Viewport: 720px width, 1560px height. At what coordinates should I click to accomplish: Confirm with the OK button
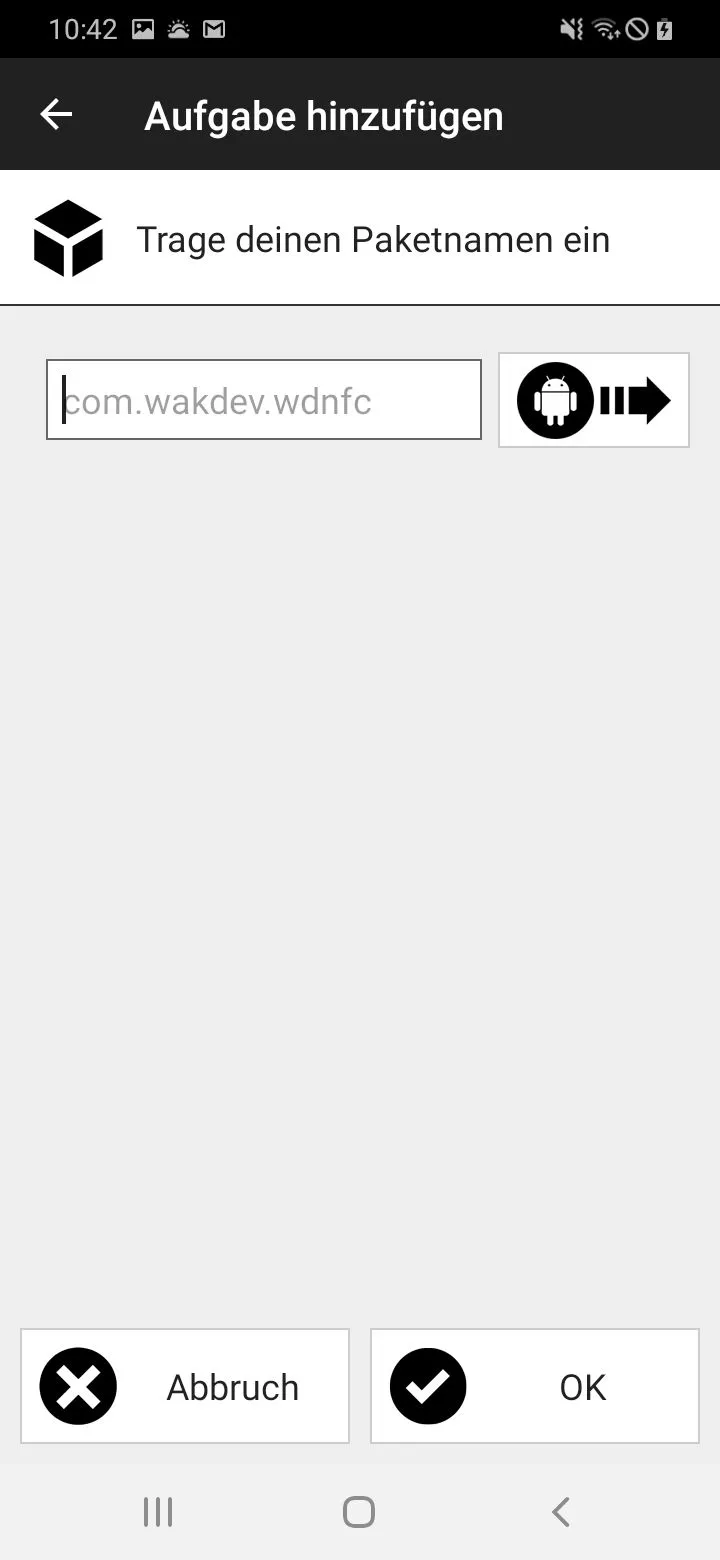535,1386
